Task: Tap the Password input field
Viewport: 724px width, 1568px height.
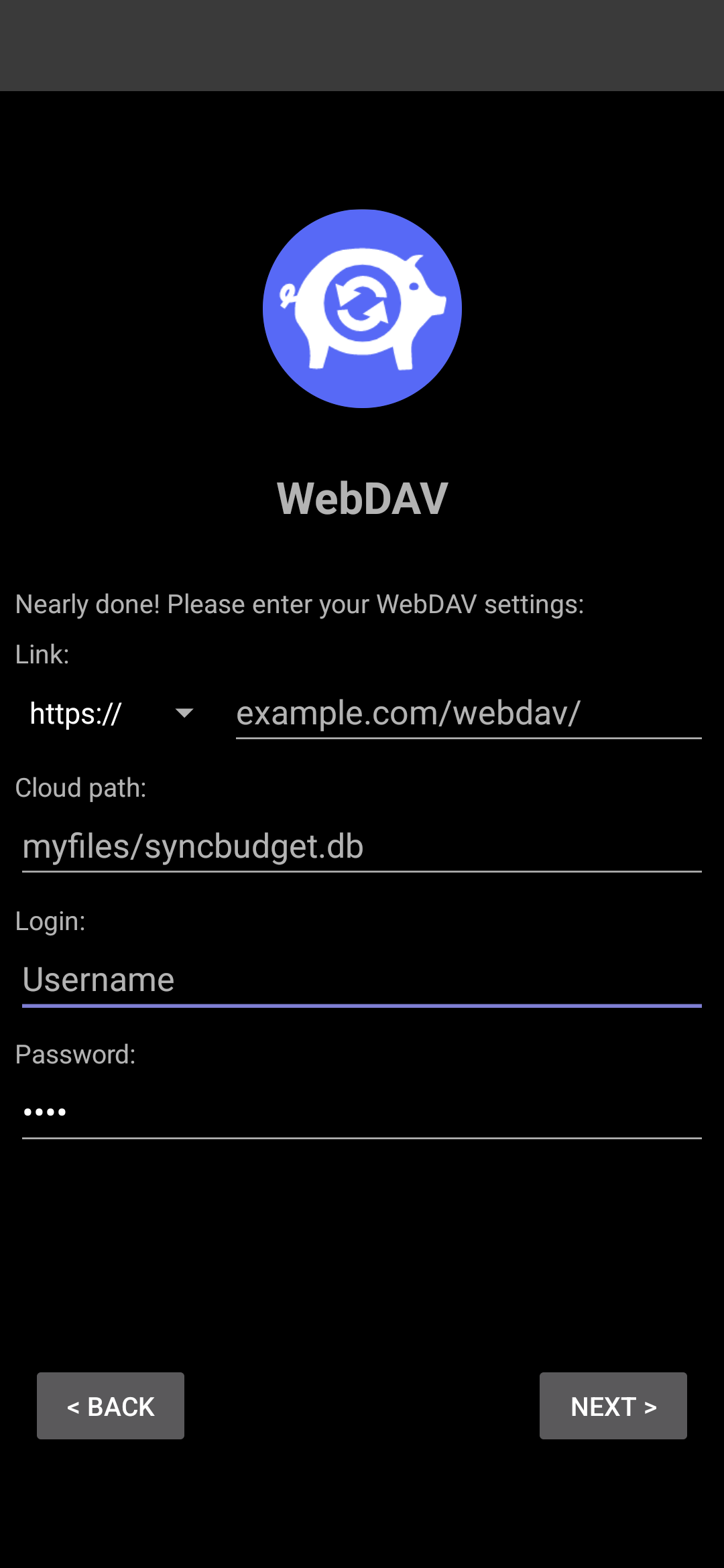Action: (x=362, y=1112)
